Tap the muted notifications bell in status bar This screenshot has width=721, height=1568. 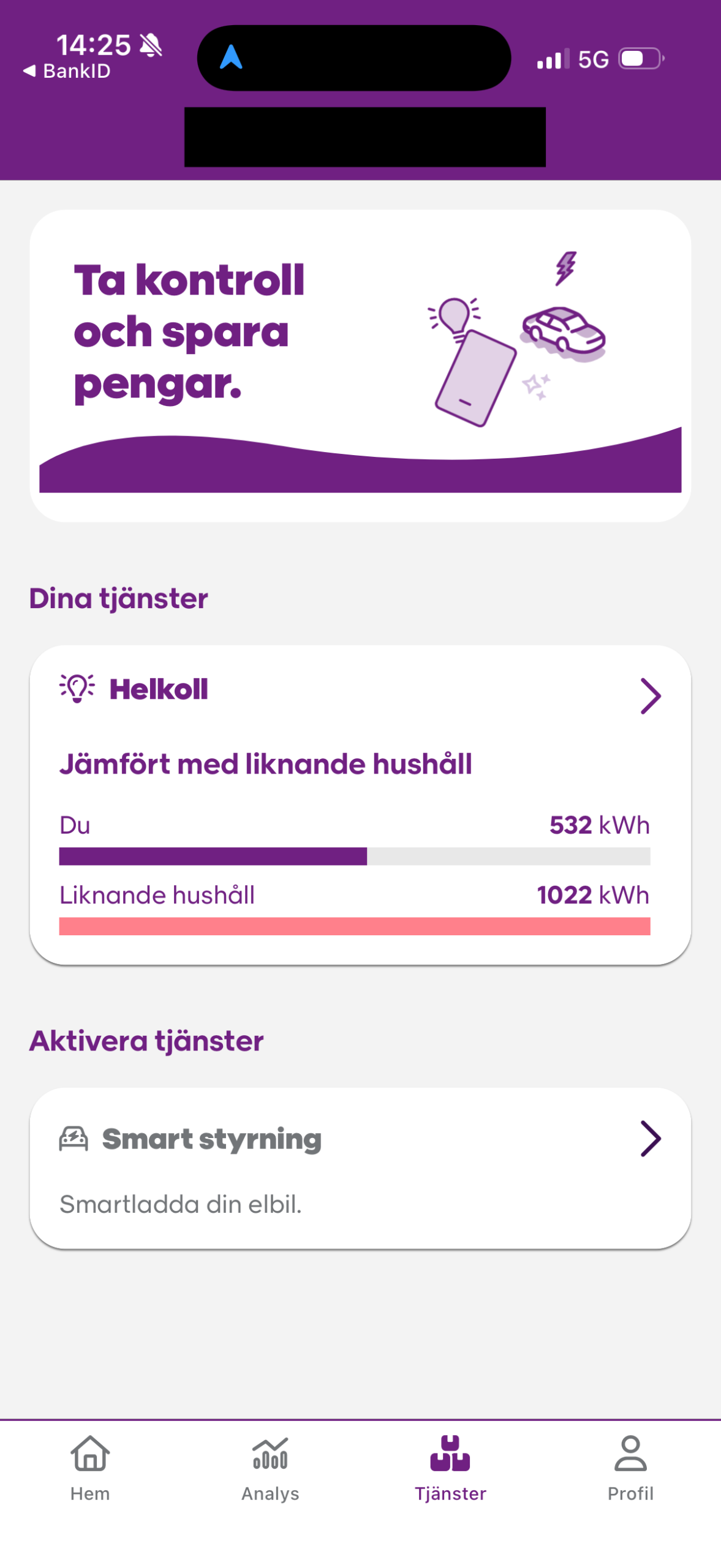[150, 44]
